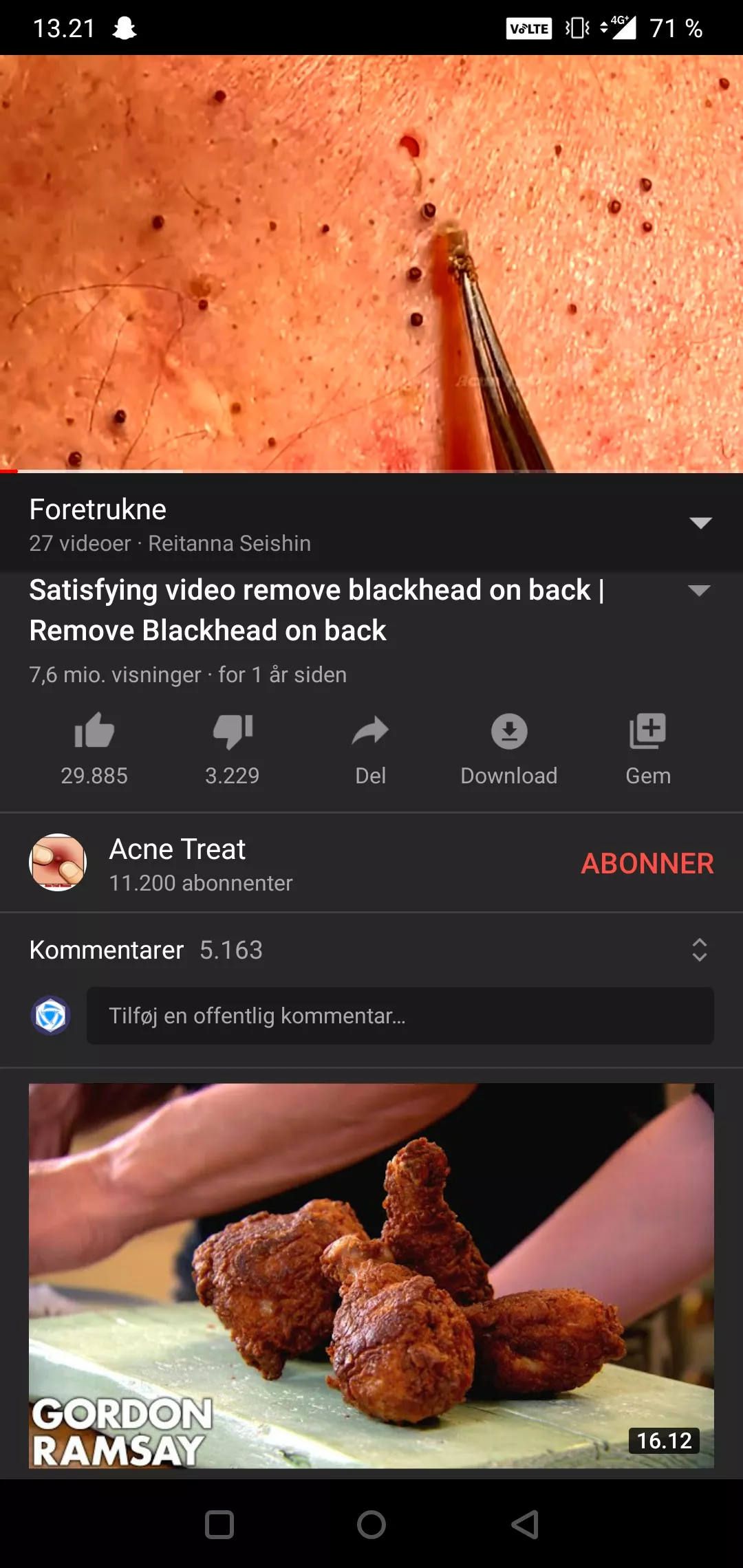
Task: Open the Acne Treat channel
Action: pos(177,863)
